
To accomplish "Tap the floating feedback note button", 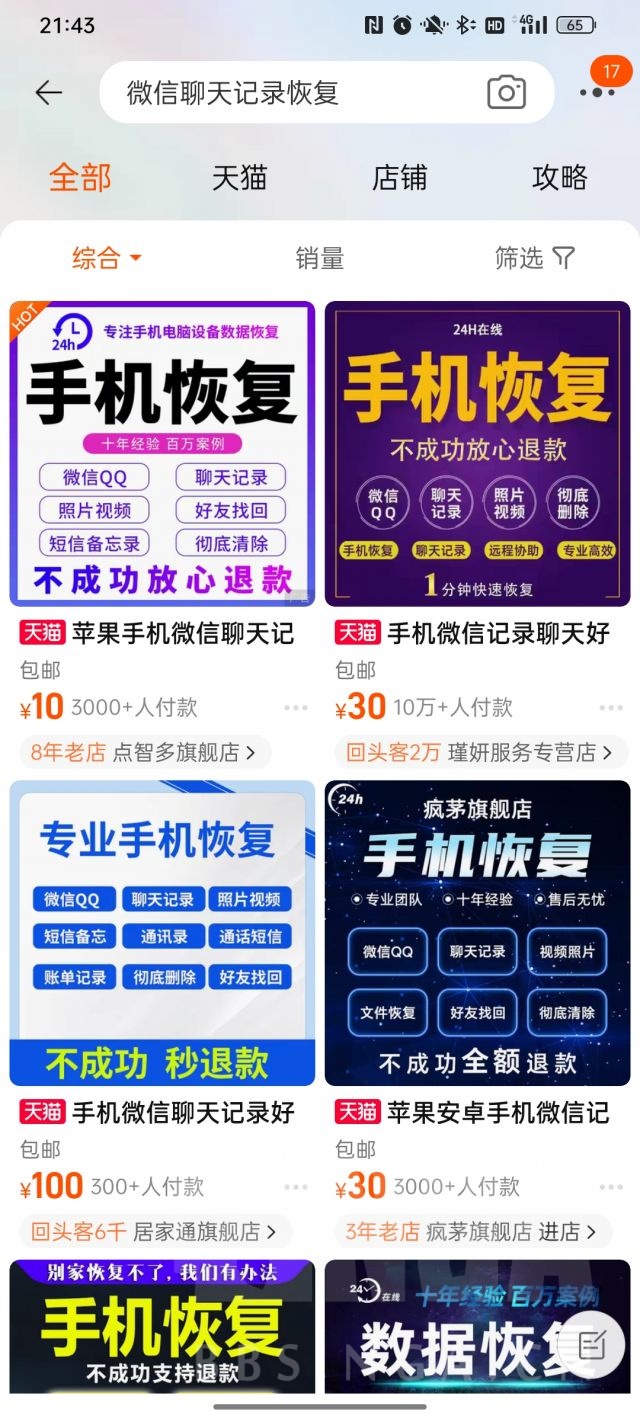I will [x=593, y=1346].
